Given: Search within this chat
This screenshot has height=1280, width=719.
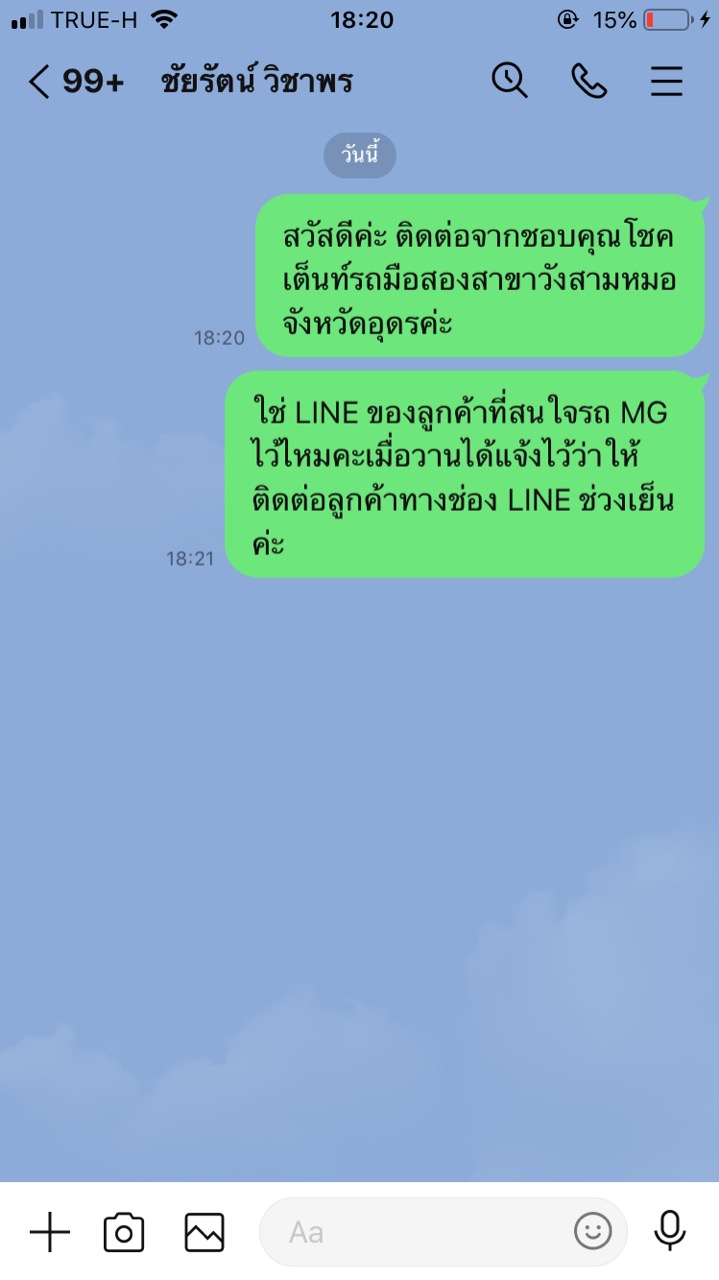Looking at the screenshot, I should coord(509,81).
